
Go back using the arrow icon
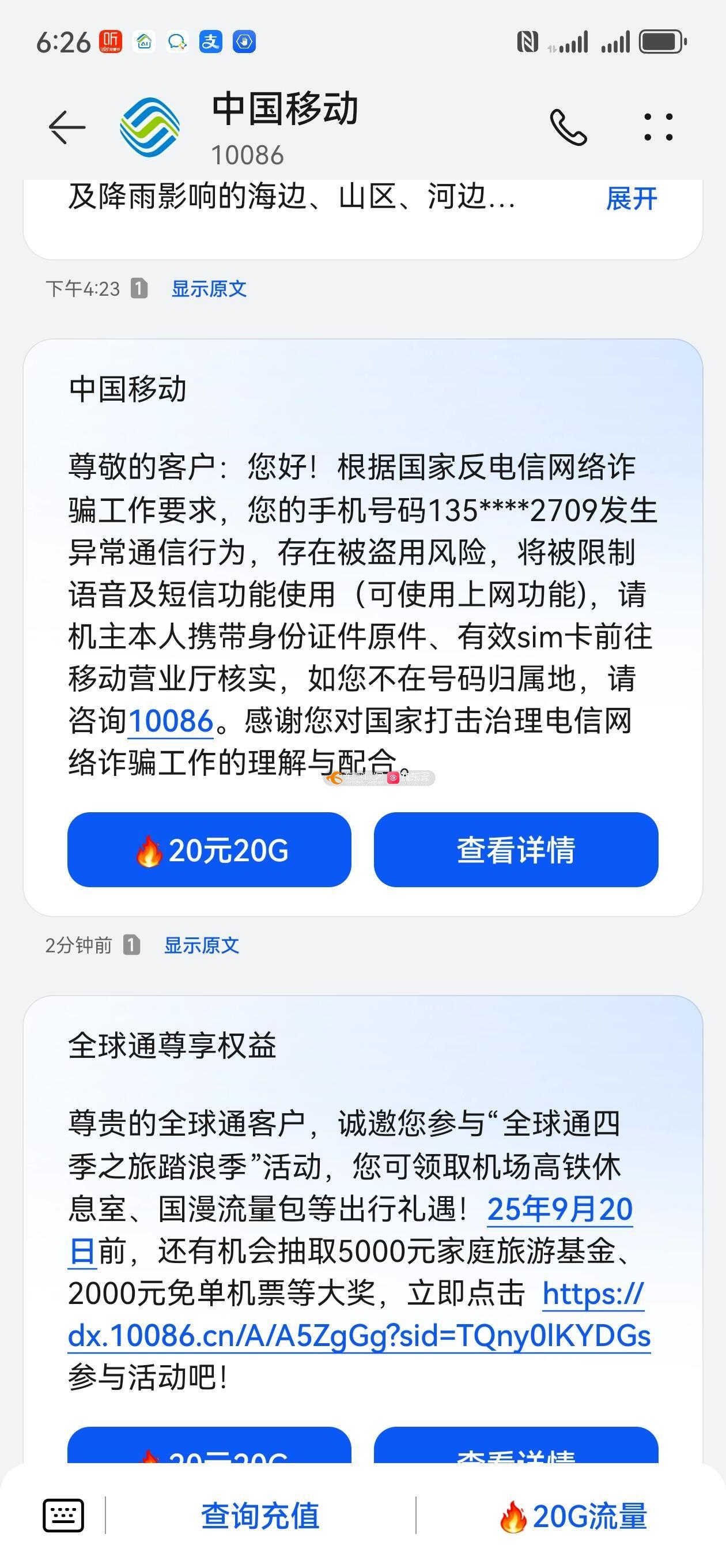click(67, 127)
